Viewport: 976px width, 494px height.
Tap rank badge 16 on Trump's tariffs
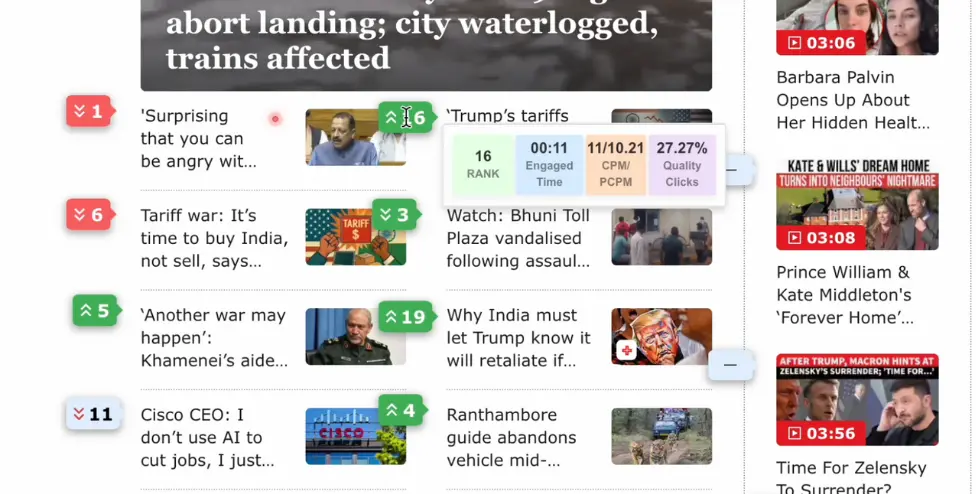pos(406,118)
